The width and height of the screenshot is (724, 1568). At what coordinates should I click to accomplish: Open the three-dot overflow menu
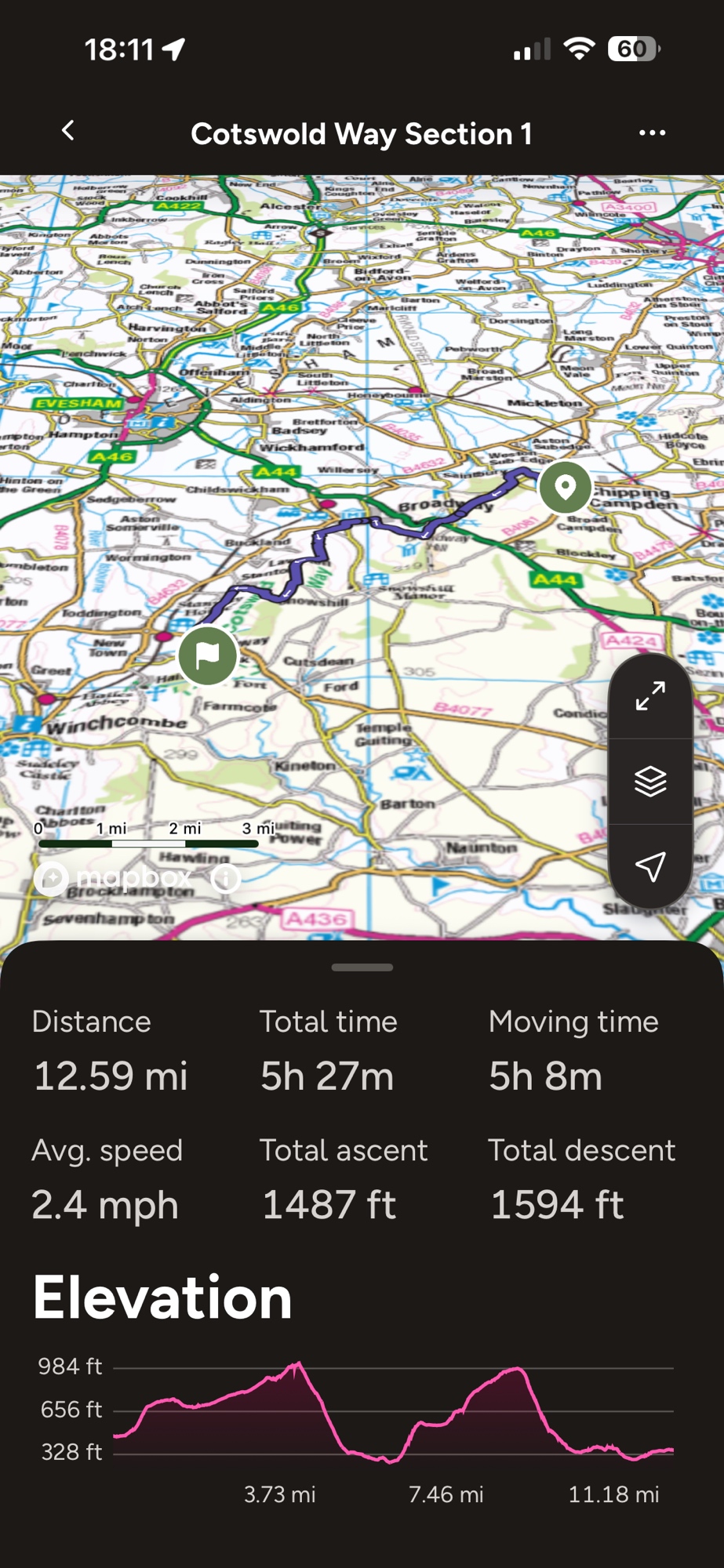(x=652, y=133)
